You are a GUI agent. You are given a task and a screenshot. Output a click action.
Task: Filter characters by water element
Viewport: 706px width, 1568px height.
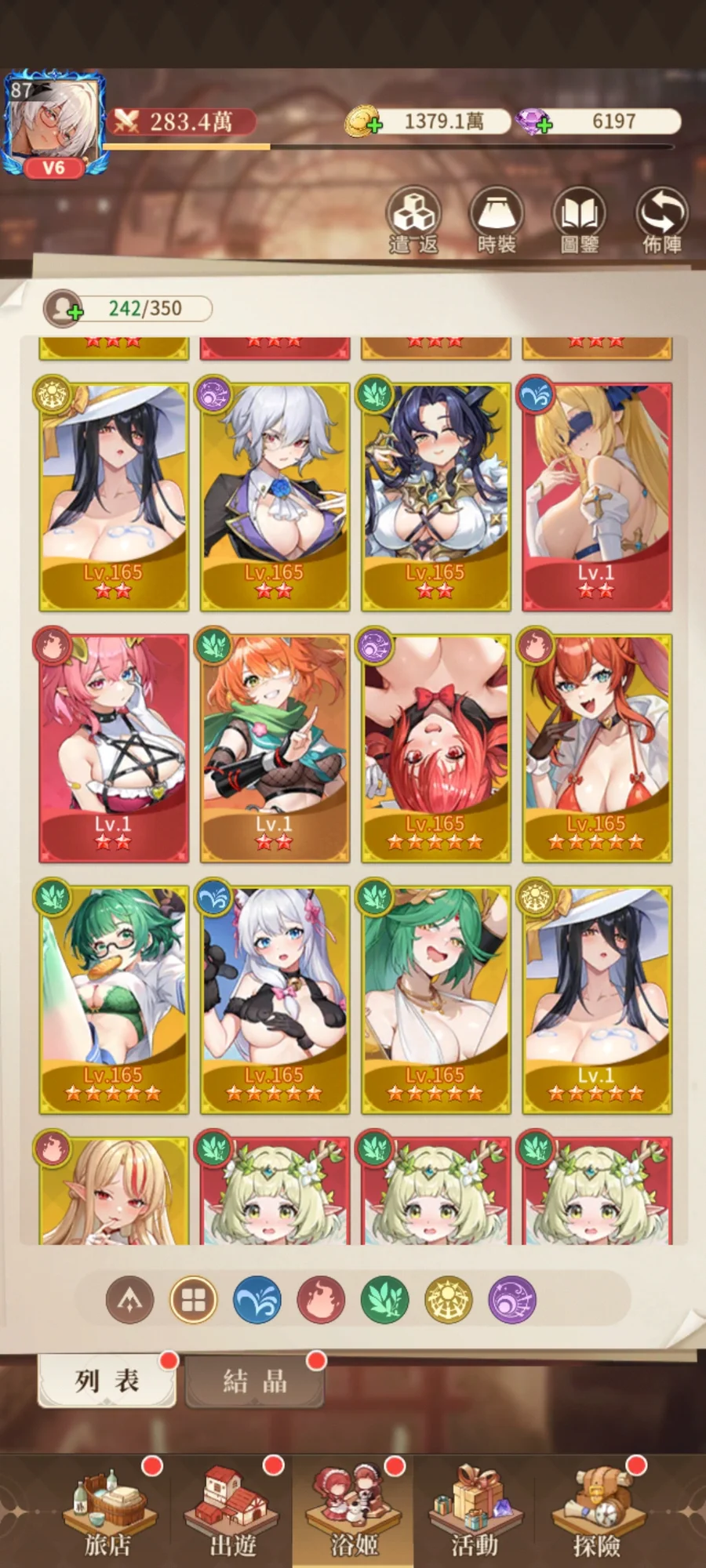click(257, 1300)
